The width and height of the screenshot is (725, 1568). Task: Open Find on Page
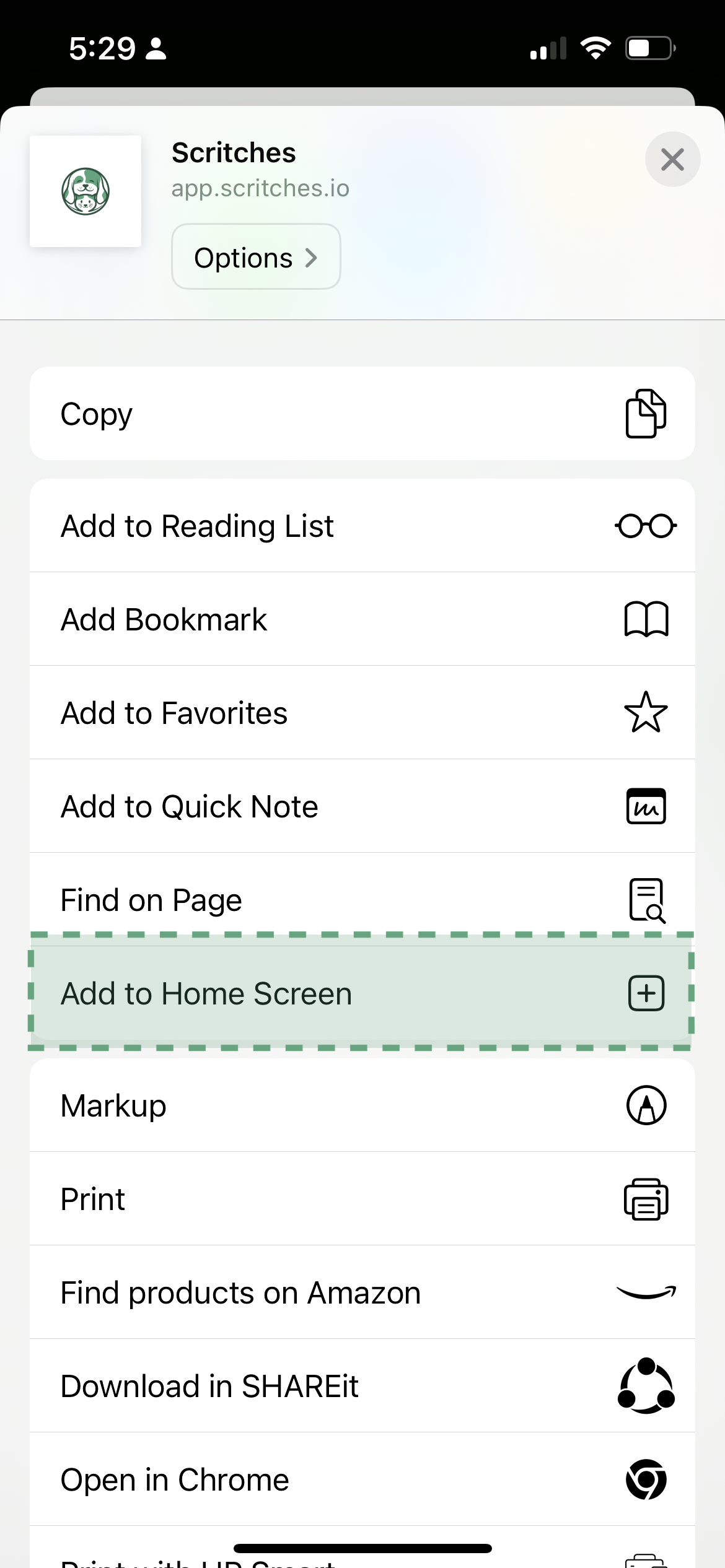coord(362,899)
